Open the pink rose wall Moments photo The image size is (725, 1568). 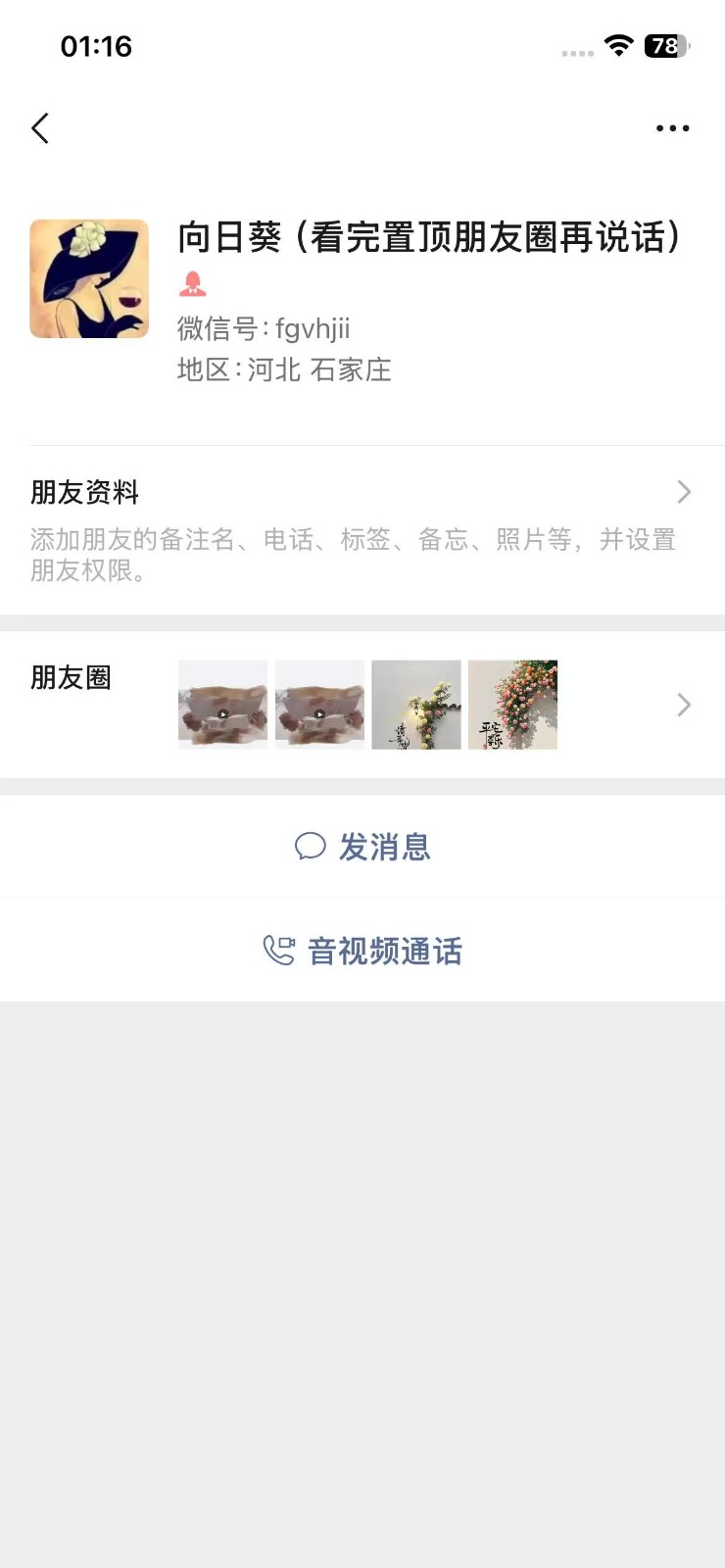coord(512,705)
